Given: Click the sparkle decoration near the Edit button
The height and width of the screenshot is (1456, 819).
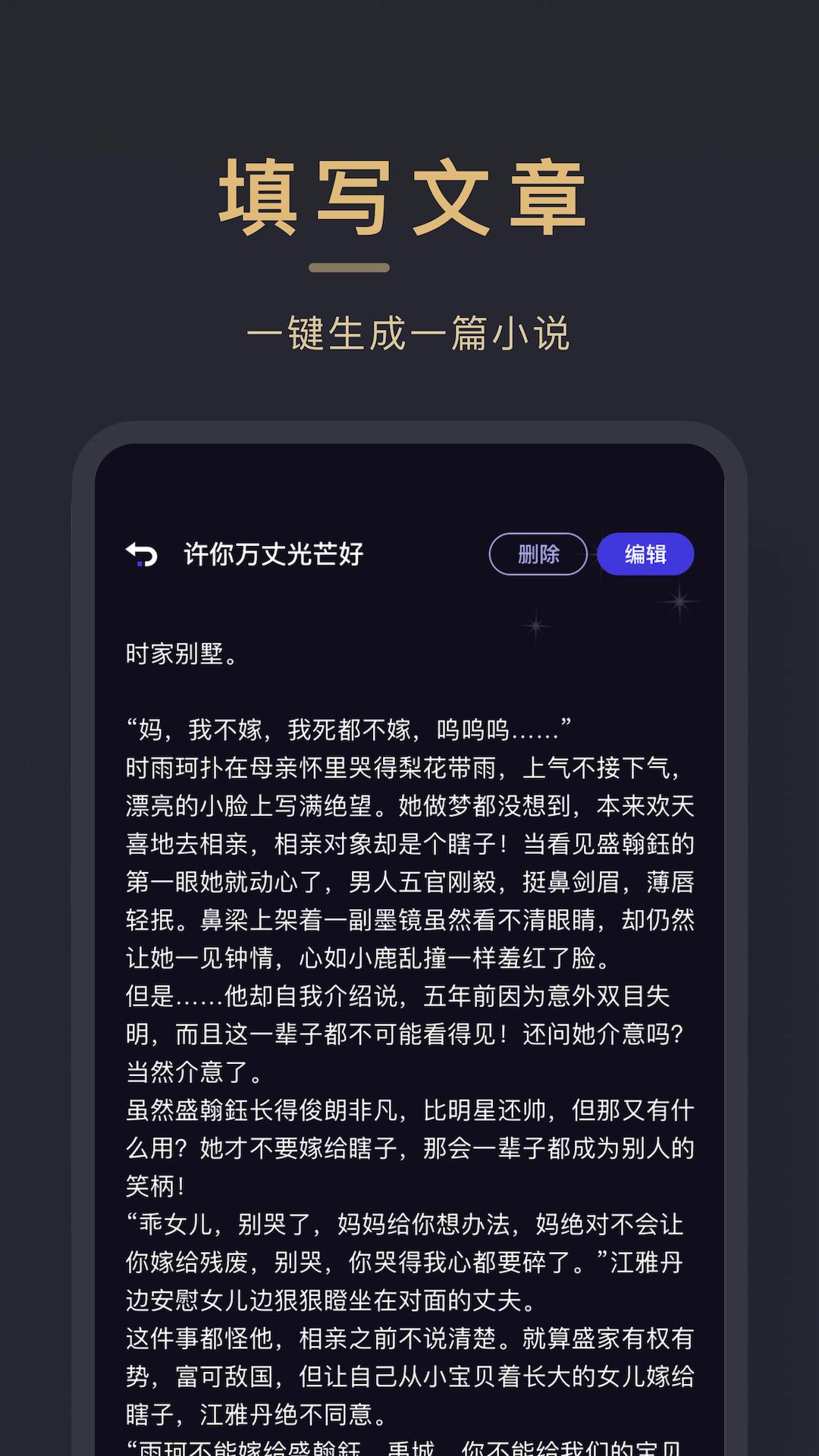Looking at the screenshot, I should [679, 603].
